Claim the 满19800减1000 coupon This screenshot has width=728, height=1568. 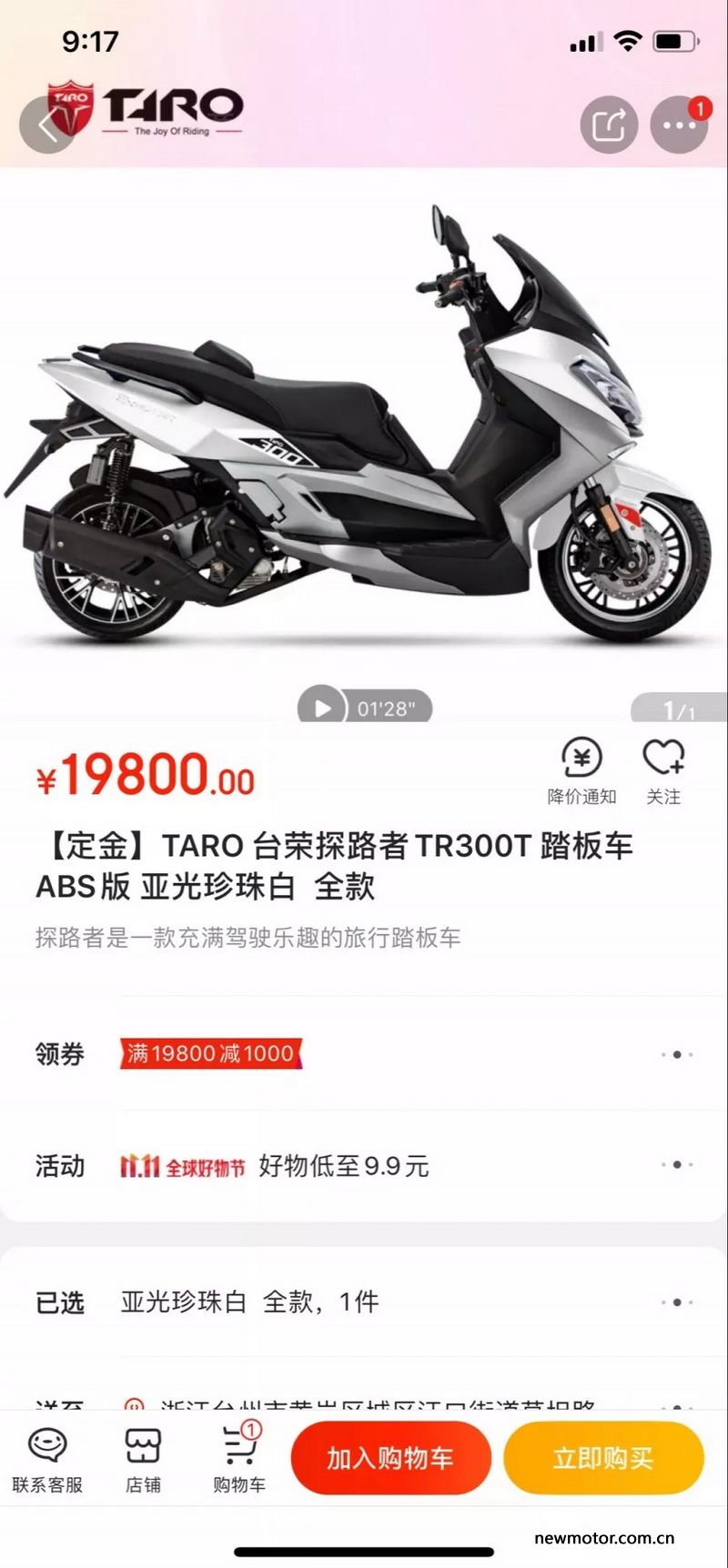(x=210, y=1053)
